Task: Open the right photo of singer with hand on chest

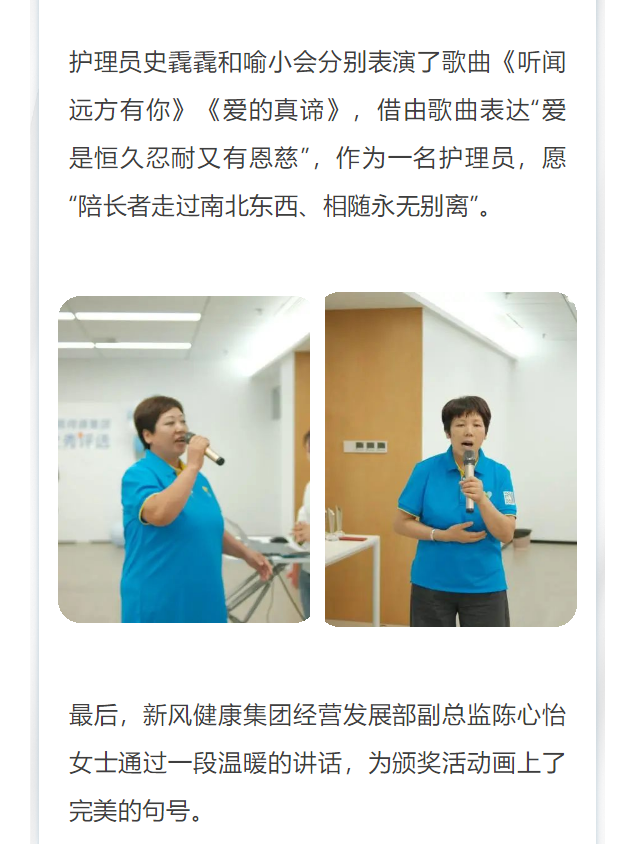Action: coord(450,459)
